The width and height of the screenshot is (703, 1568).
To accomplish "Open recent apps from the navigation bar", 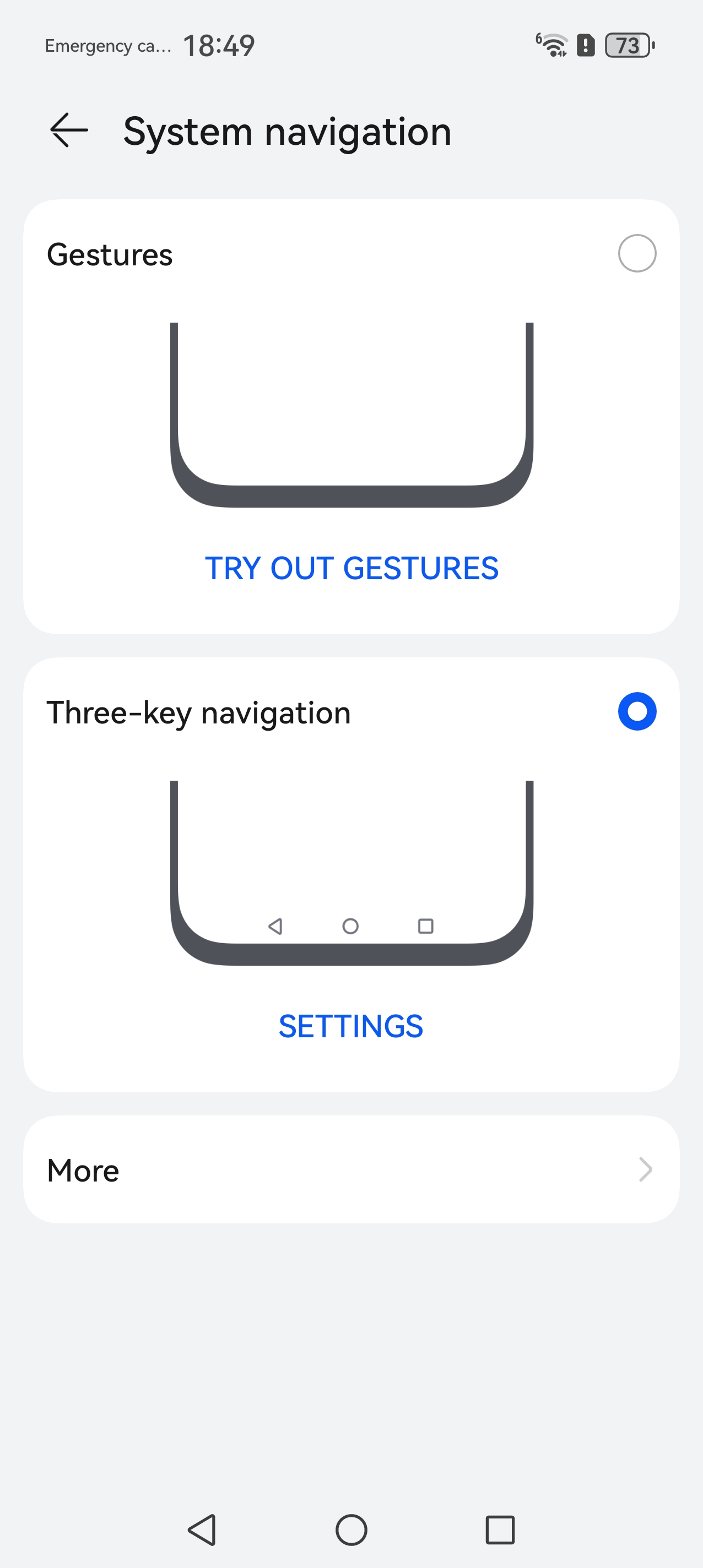I will click(500, 1529).
